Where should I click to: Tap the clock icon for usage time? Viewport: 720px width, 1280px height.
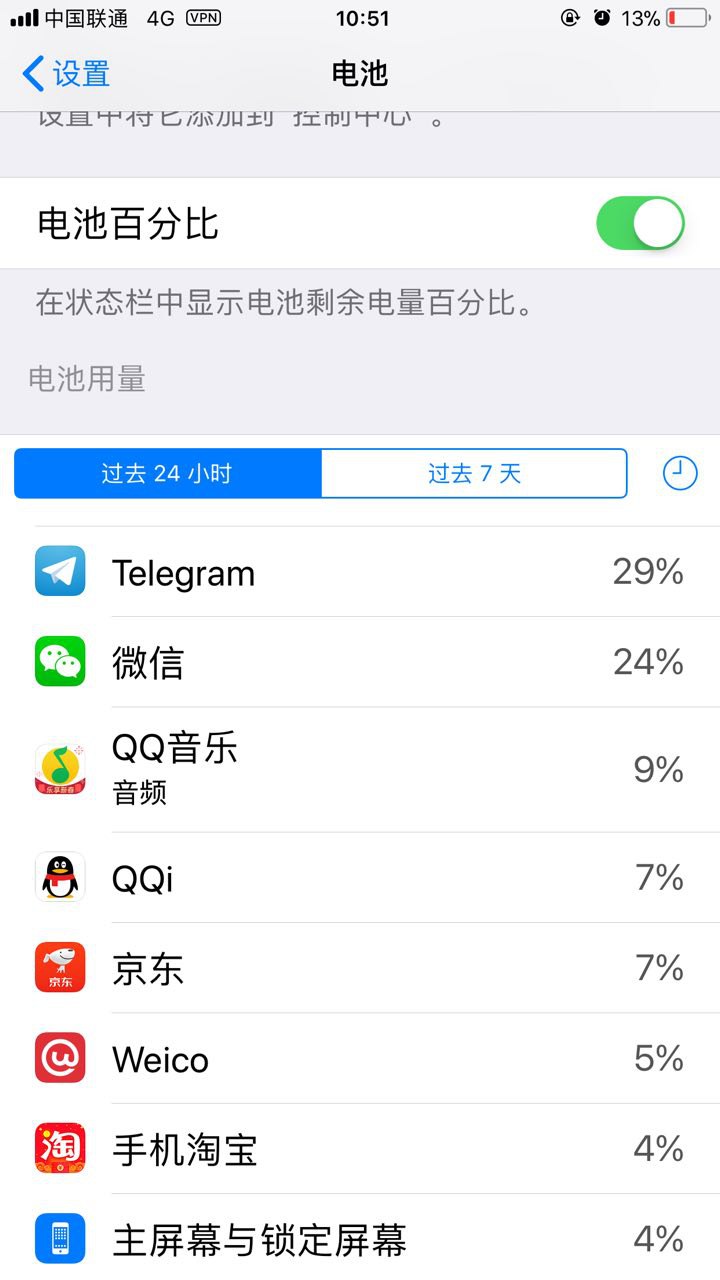[x=680, y=473]
